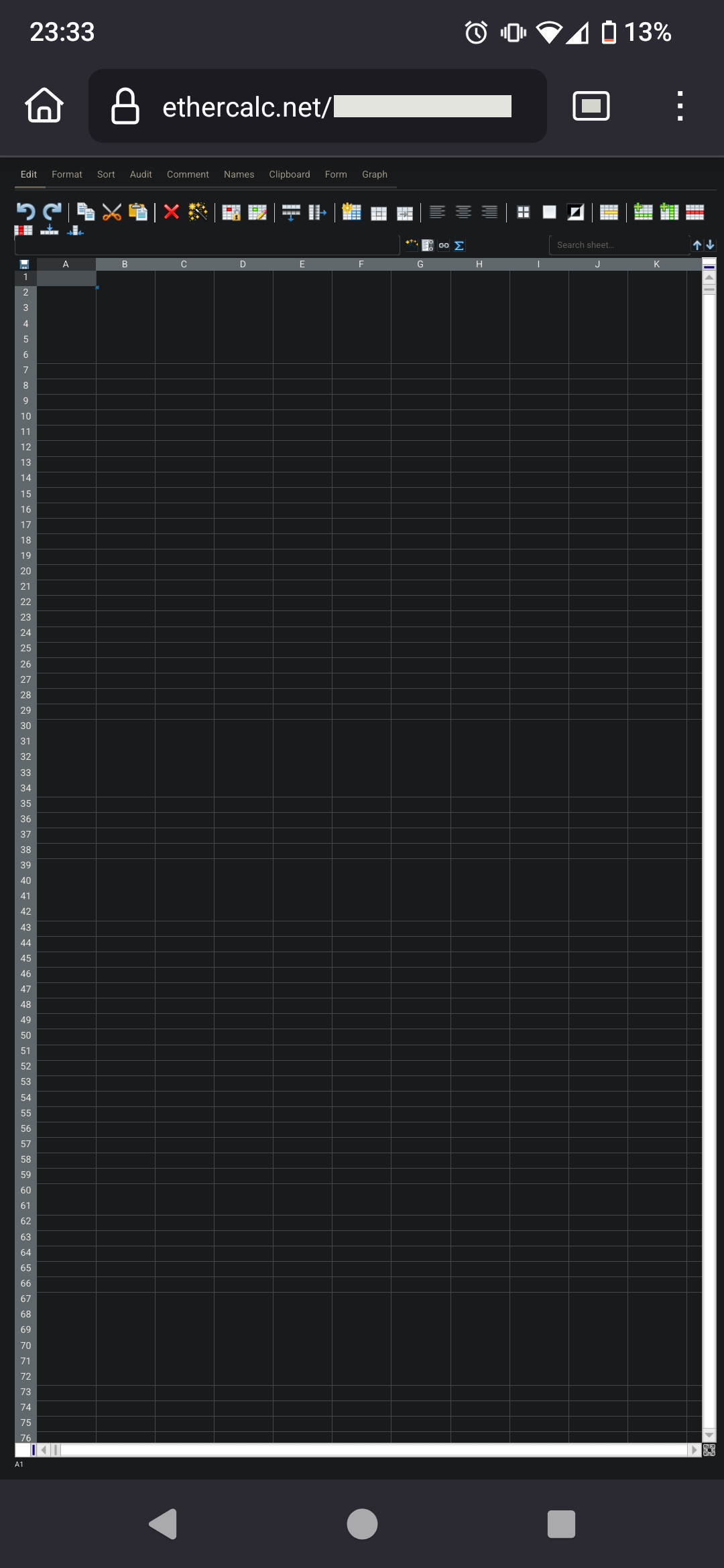Tap the formula input bar
This screenshot has height=1568, width=724.
[206, 245]
